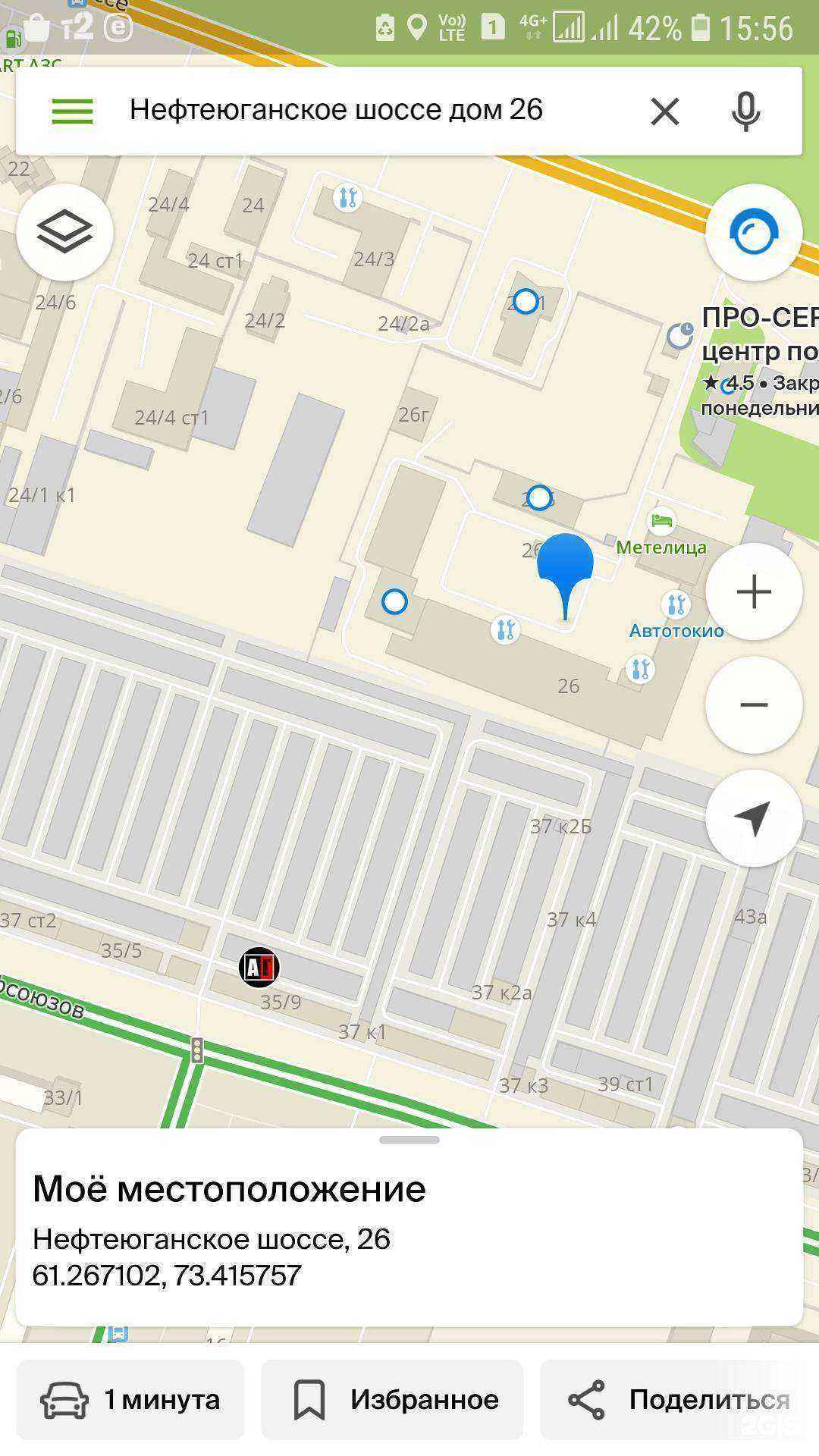819x1456 pixels.
Task: Expand the Моё местоположение card
Action: coord(409,1141)
